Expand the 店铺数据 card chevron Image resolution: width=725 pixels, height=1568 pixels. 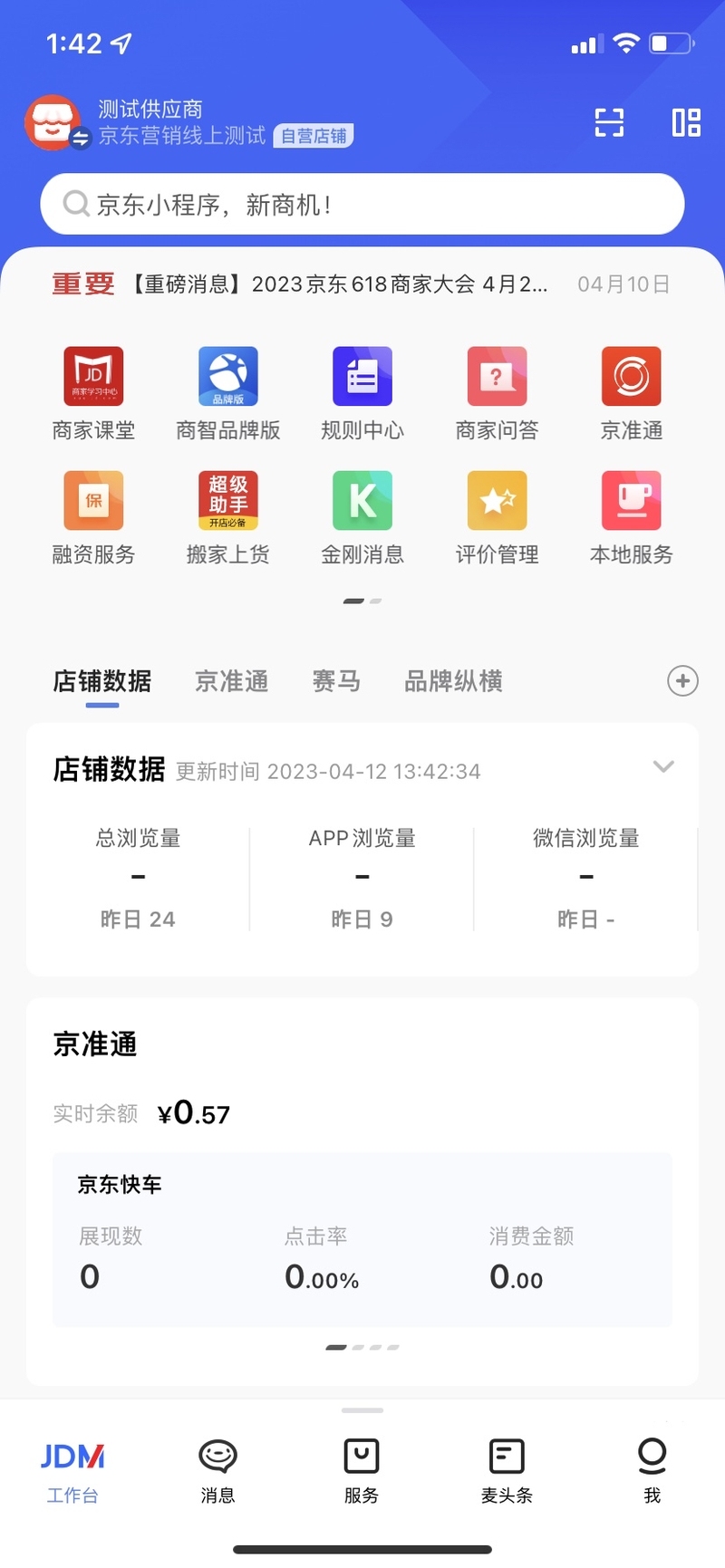click(663, 766)
